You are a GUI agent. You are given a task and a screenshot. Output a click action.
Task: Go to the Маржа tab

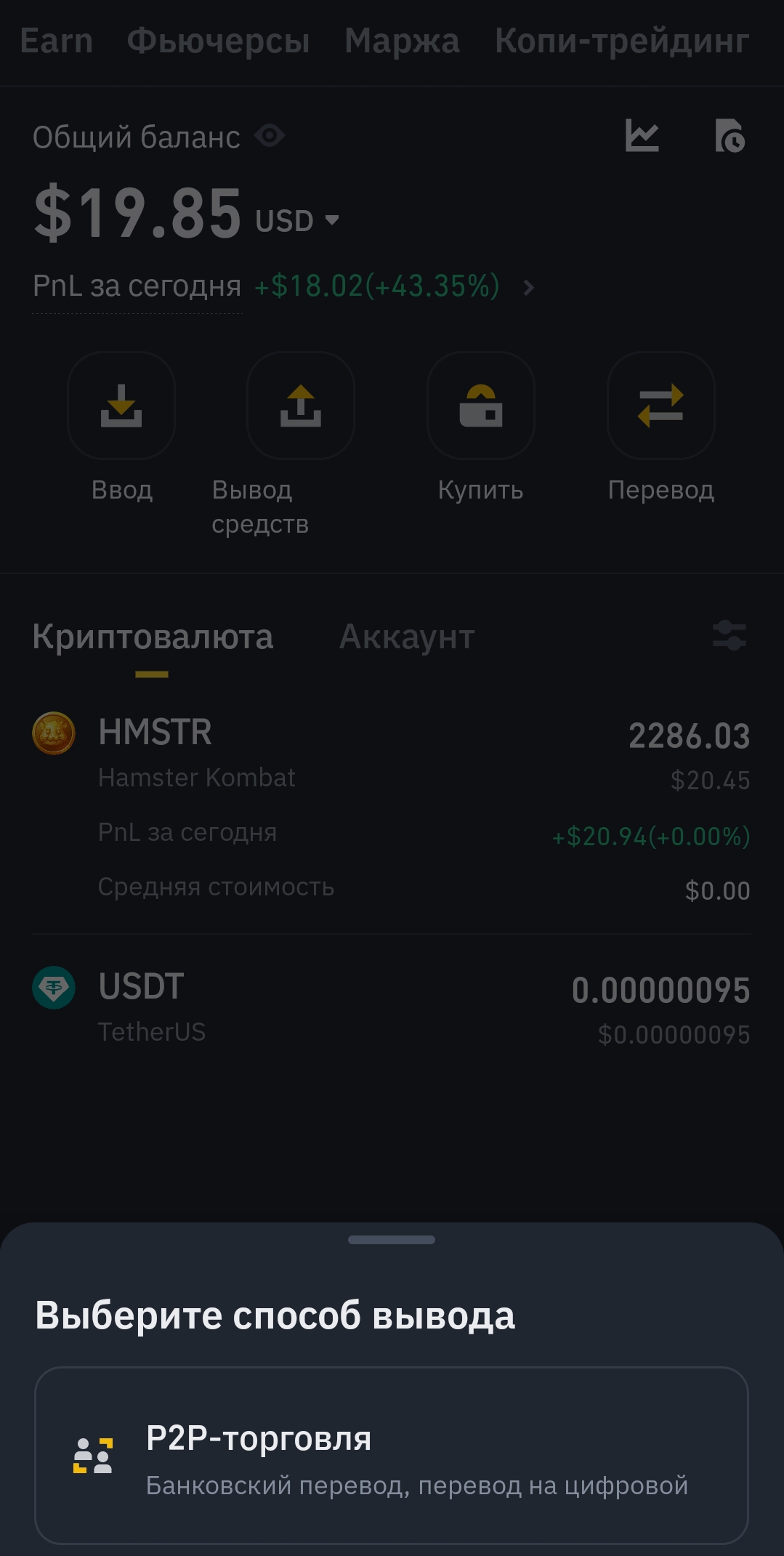402,41
